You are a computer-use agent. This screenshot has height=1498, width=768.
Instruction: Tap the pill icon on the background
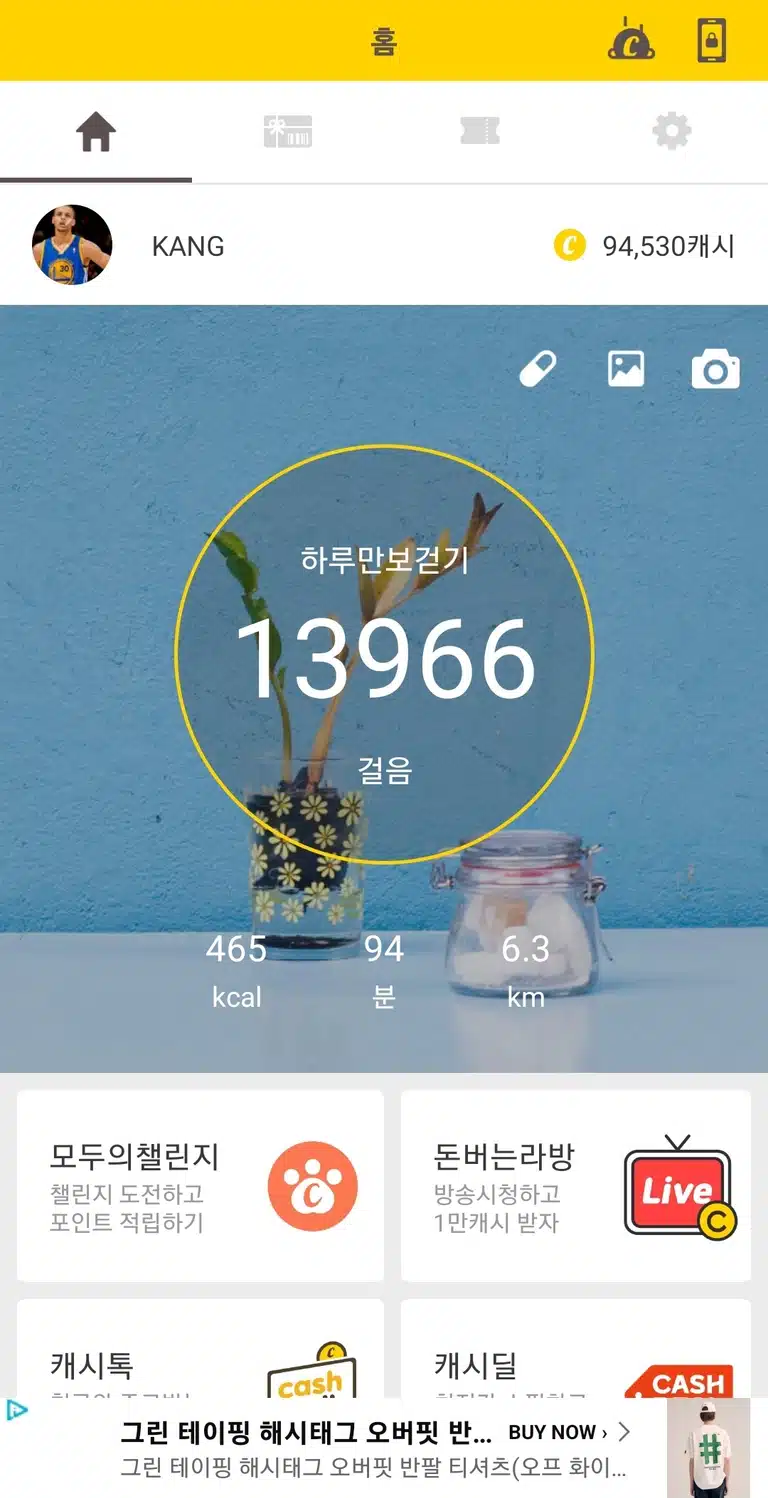click(537, 369)
